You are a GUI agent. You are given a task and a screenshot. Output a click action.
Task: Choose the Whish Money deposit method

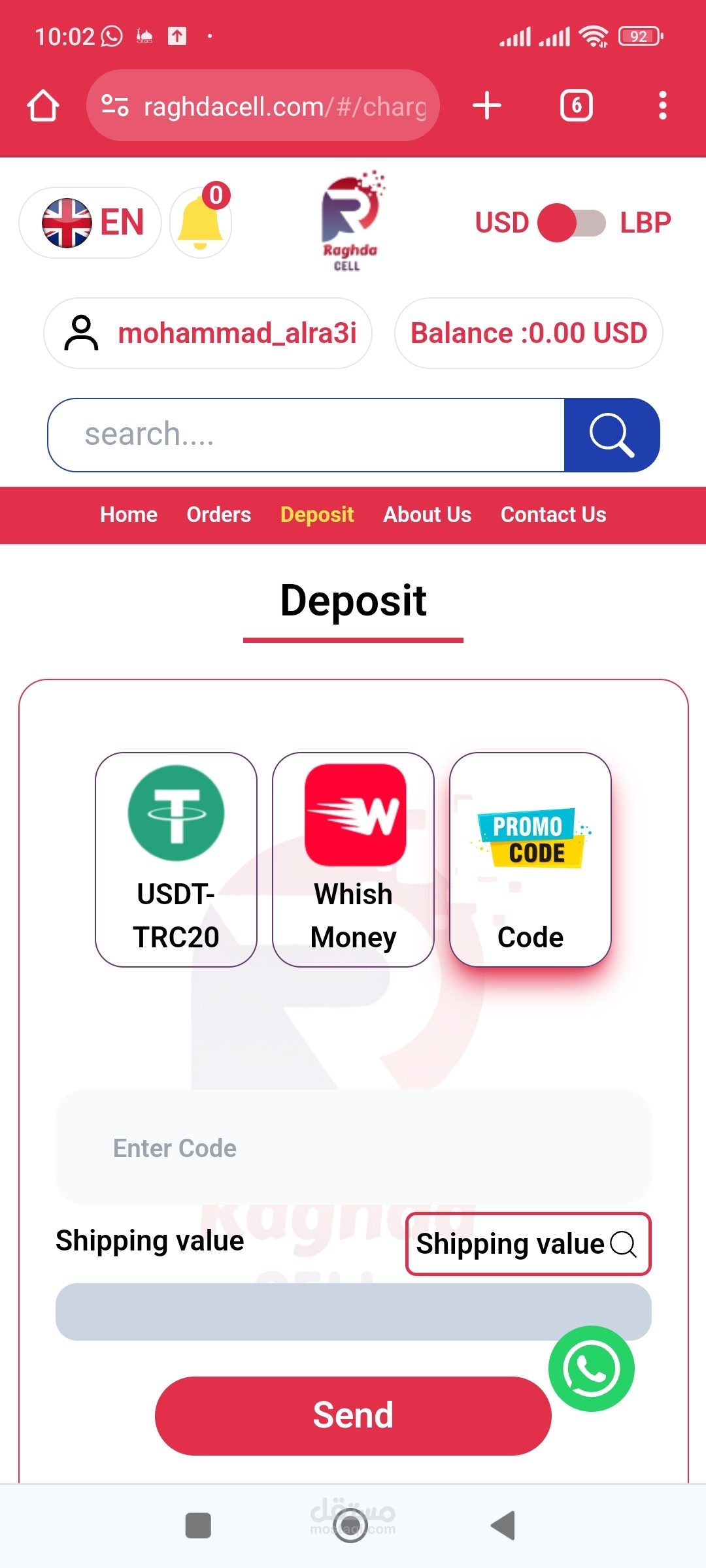click(x=353, y=859)
